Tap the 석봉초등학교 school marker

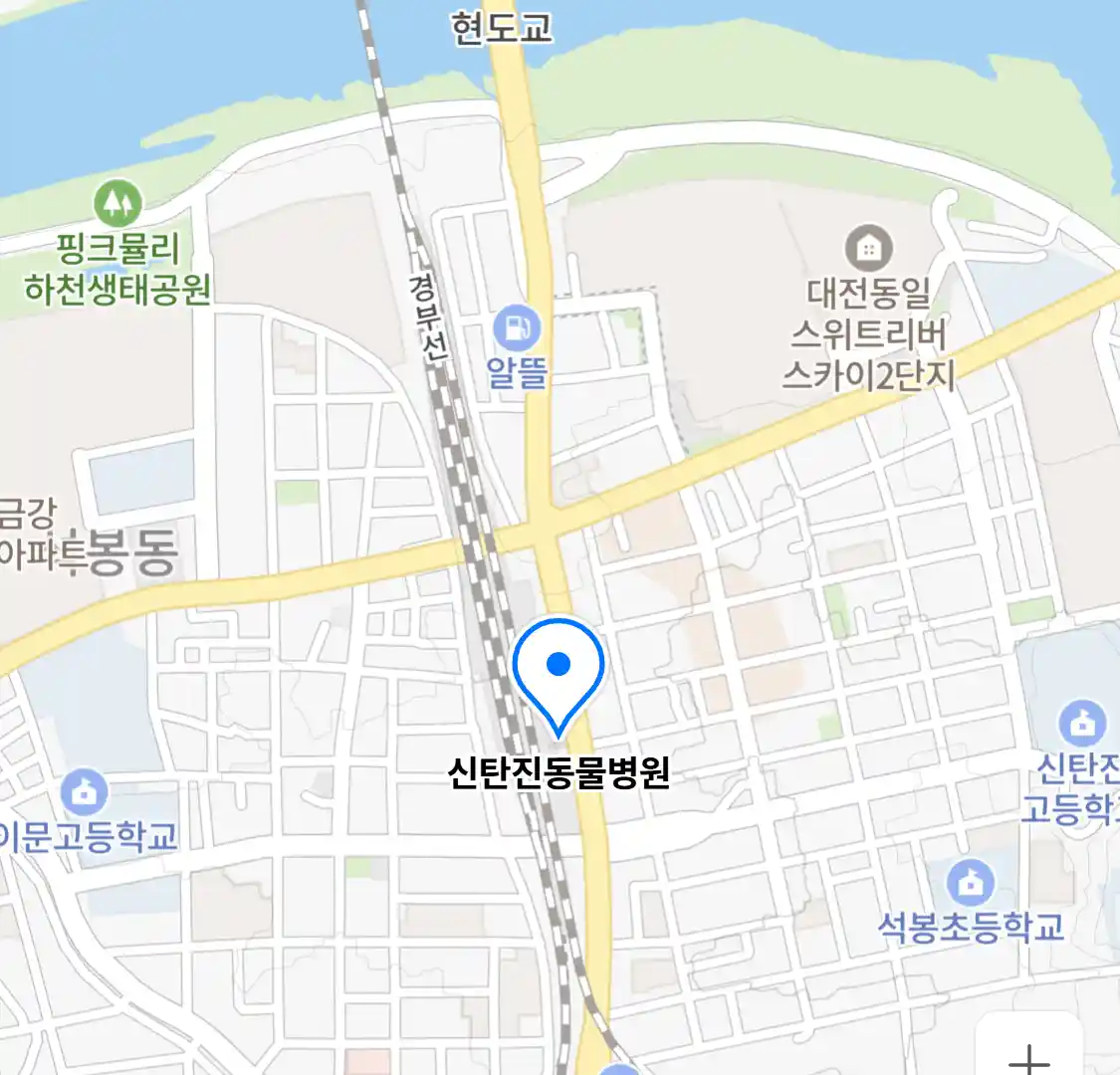(x=970, y=883)
